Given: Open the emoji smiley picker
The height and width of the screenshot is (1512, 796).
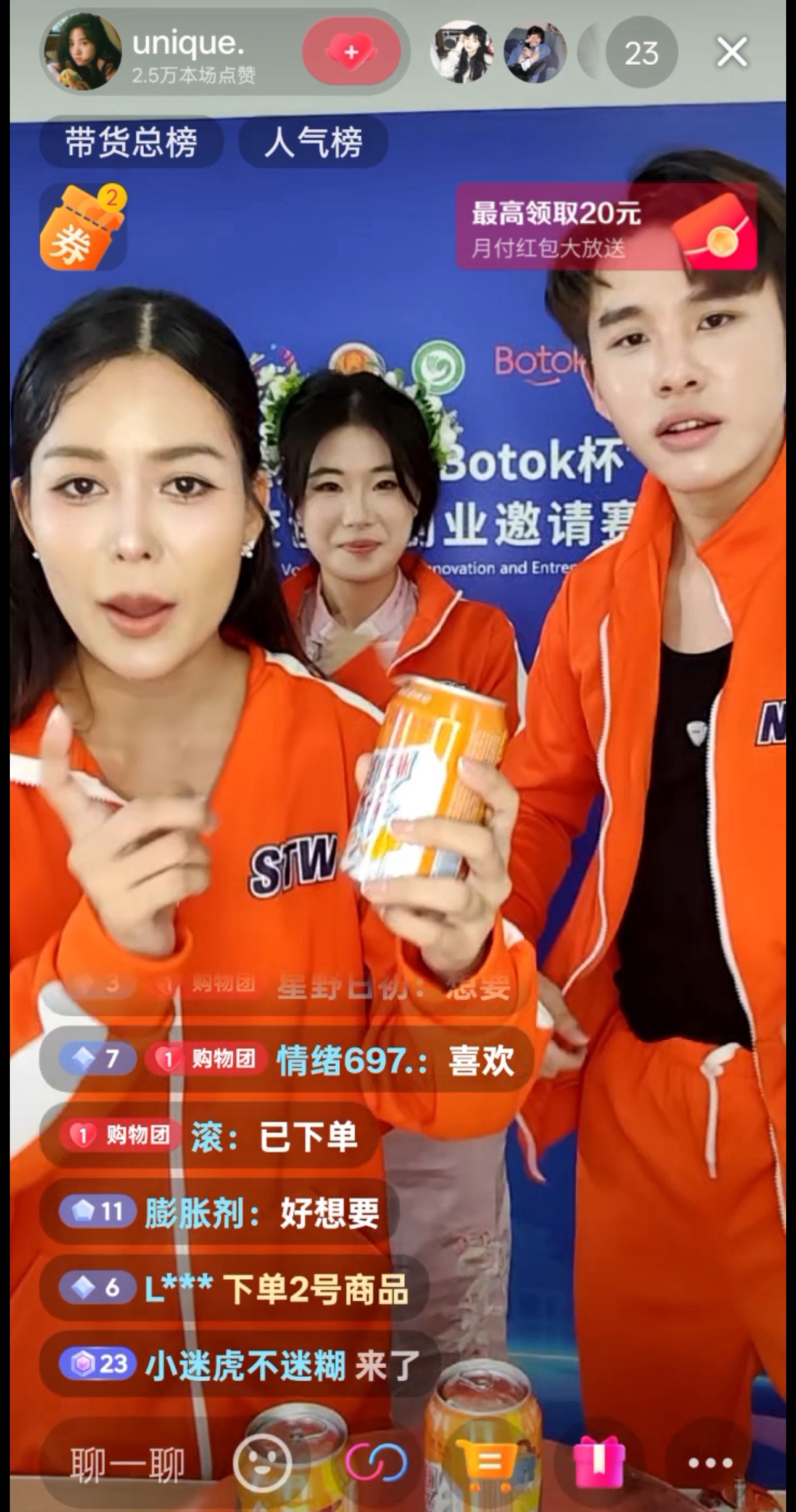Looking at the screenshot, I should point(262,1463).
